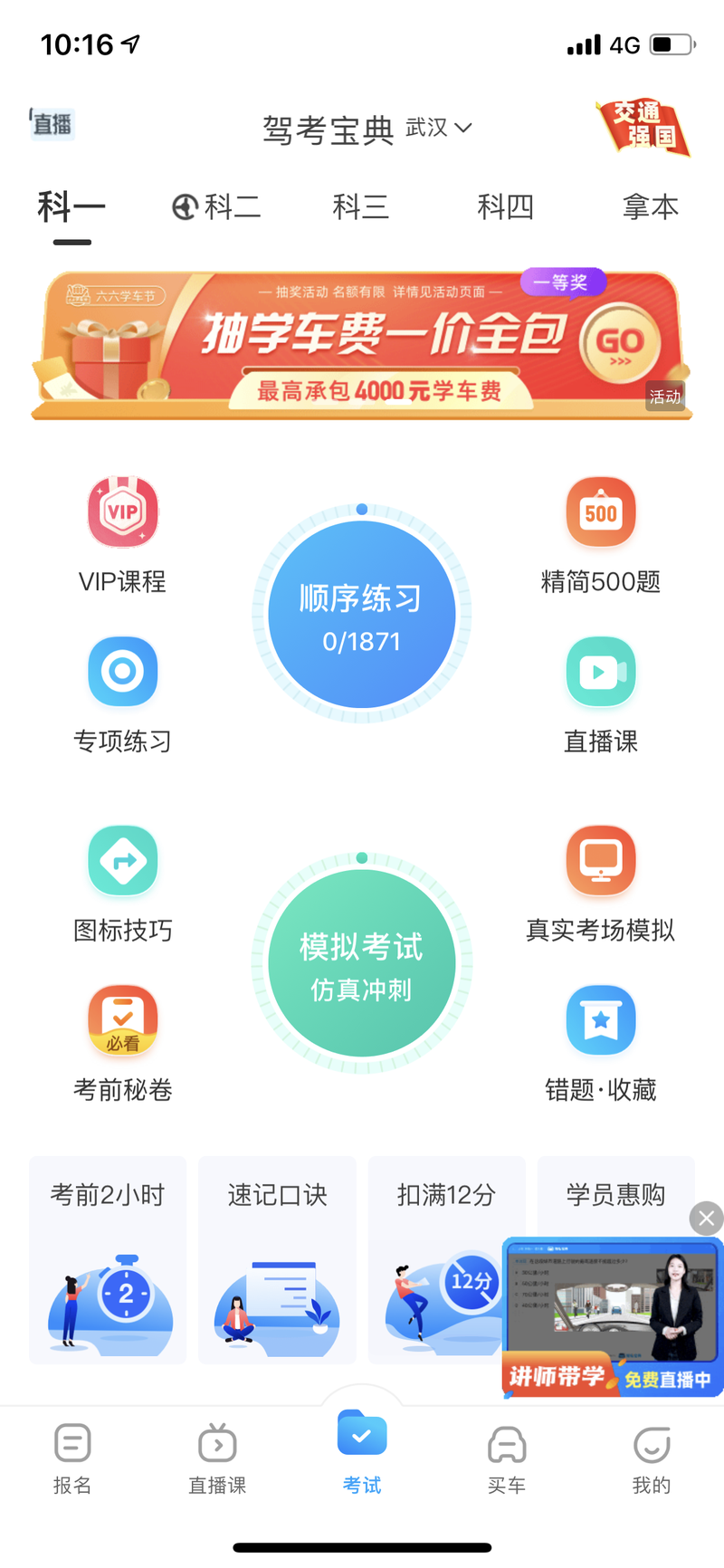Open the 直播 live icon at top left

click(x=52, y=123)
